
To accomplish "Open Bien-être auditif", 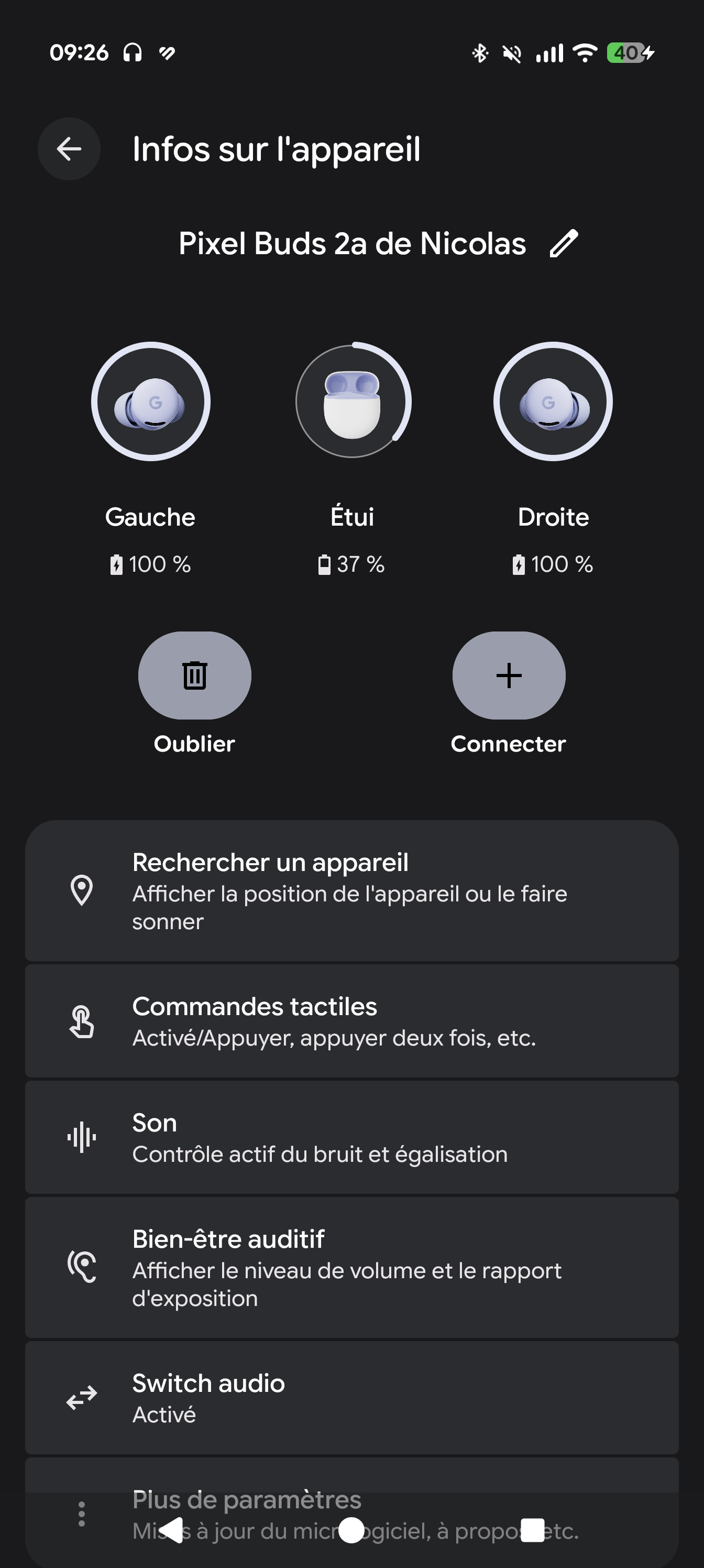I will [x=351, y=1267].
